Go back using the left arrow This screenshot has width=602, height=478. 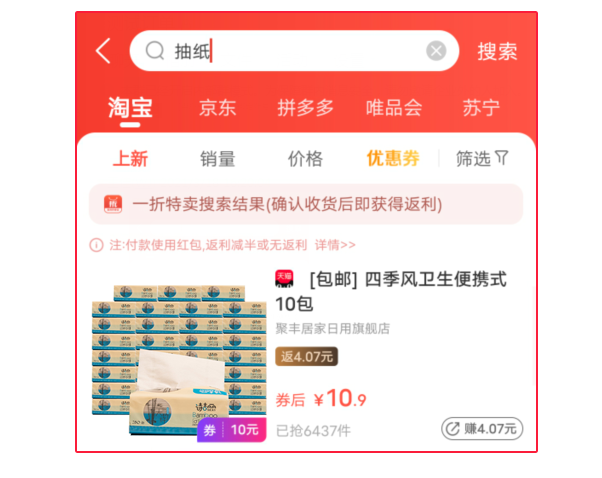tap(103, 51)
